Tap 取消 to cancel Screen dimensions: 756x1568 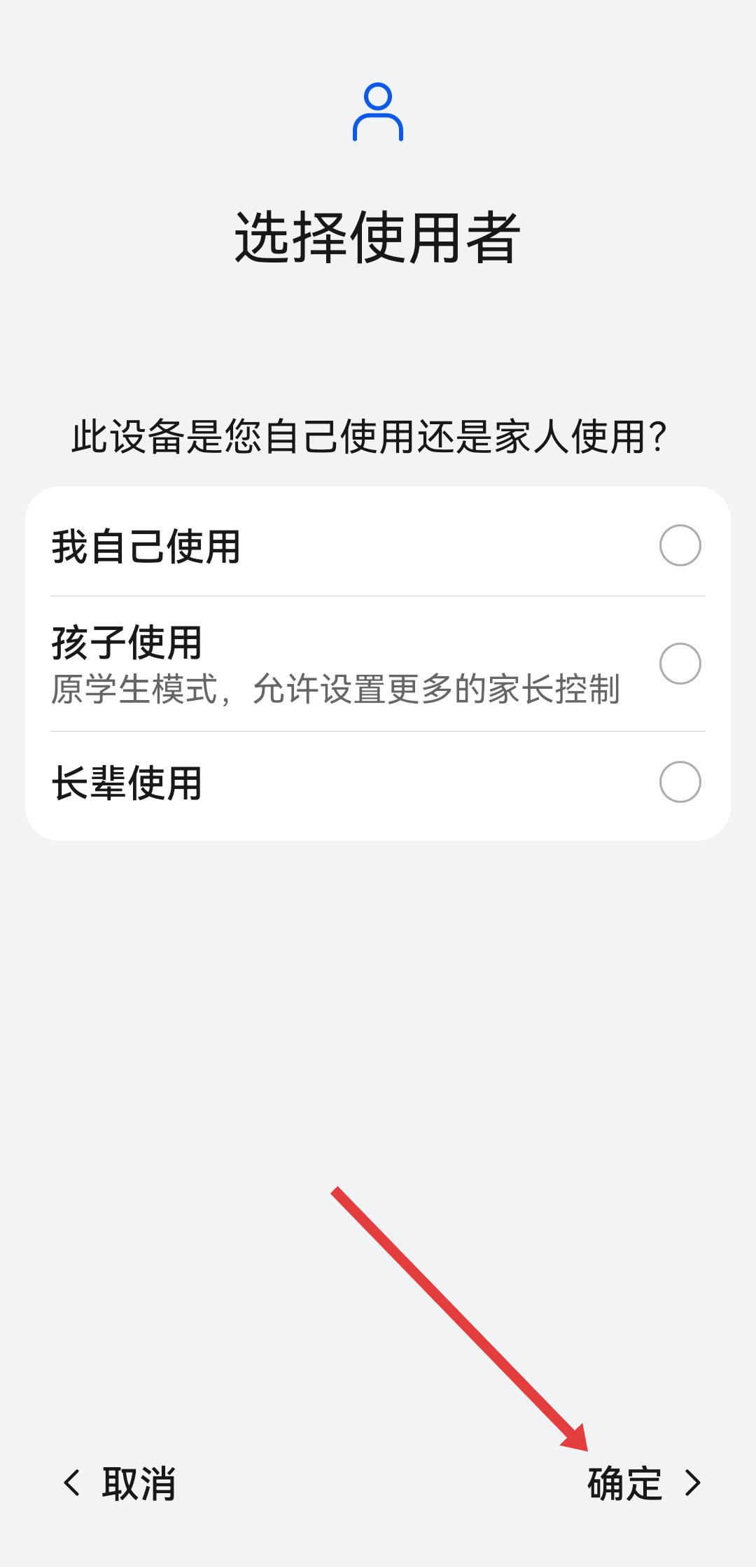pos(120,1483)
